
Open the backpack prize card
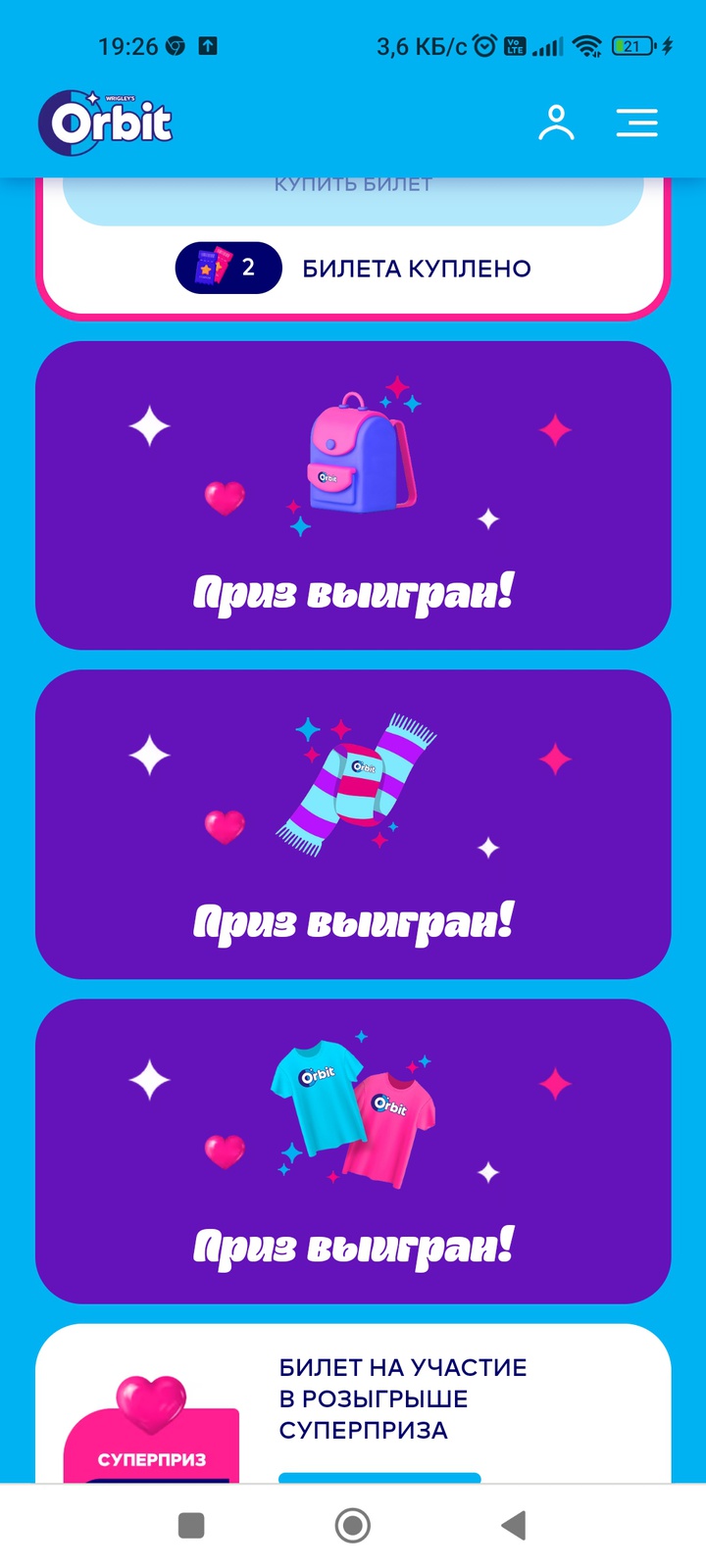click(353, 495)
